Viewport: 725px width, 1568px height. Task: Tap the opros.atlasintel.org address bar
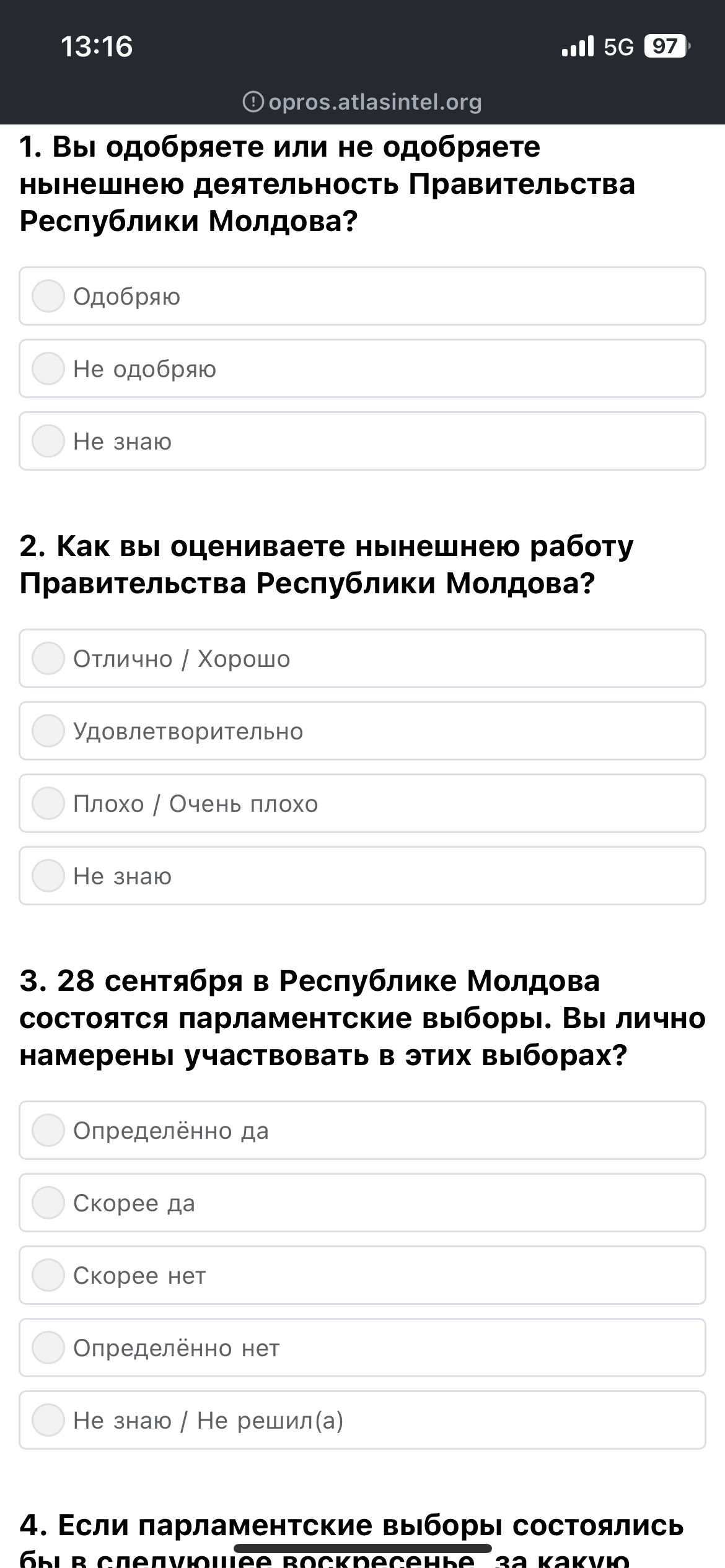point(362,102)
